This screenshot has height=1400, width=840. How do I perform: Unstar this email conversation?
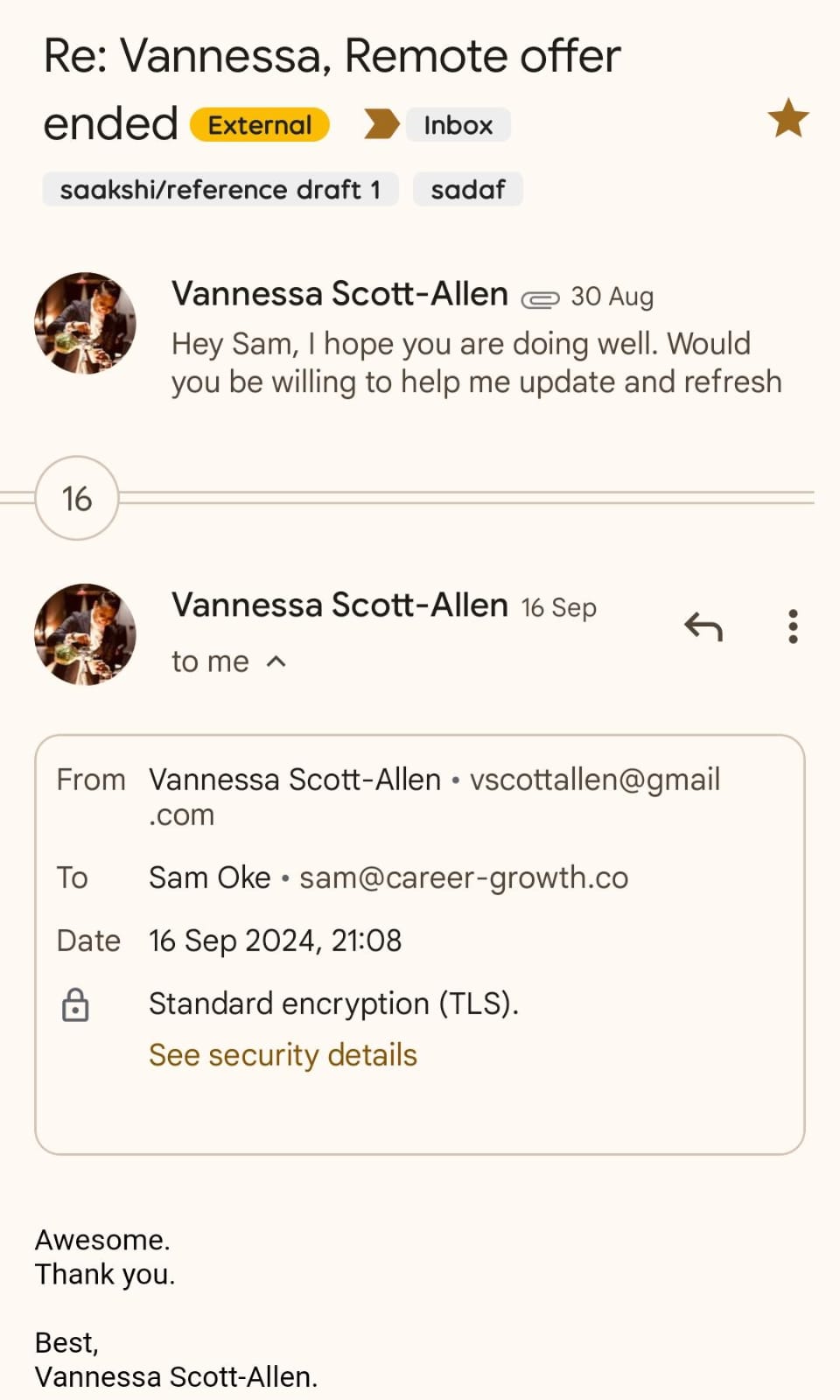pos(787,119)
